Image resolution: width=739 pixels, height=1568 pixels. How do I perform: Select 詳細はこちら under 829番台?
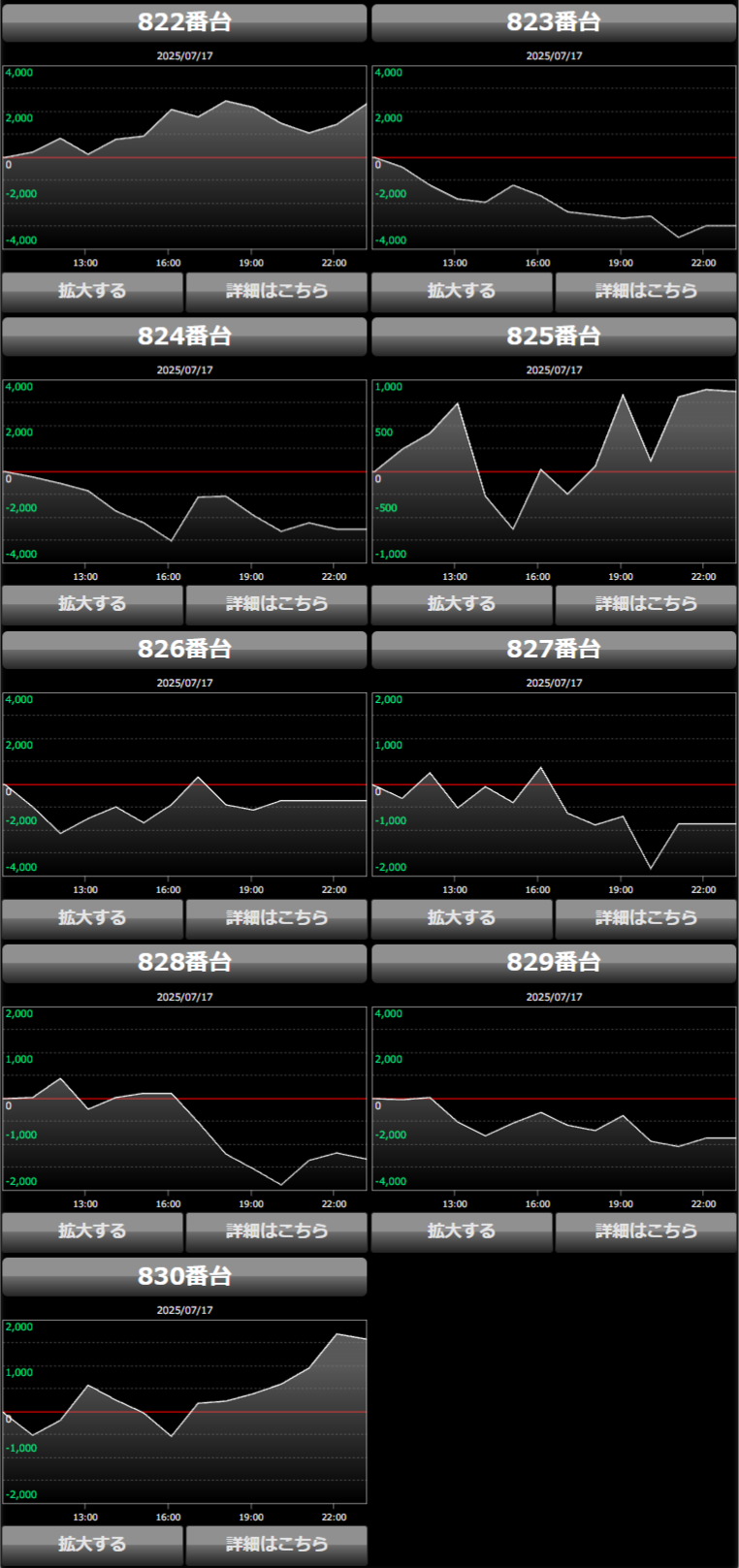click(646, 1232)
